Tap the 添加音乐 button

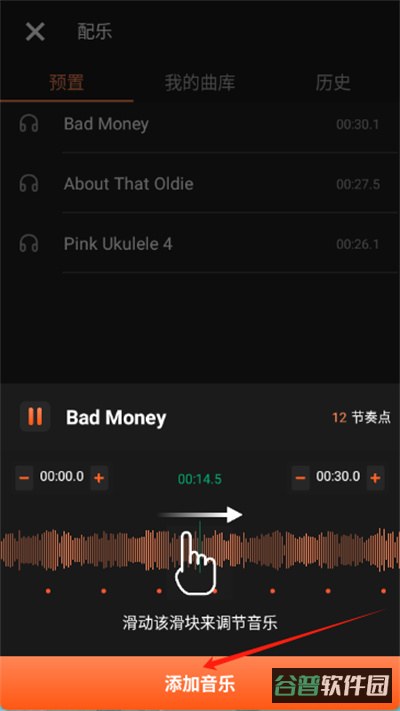click(x=200, y=683)
